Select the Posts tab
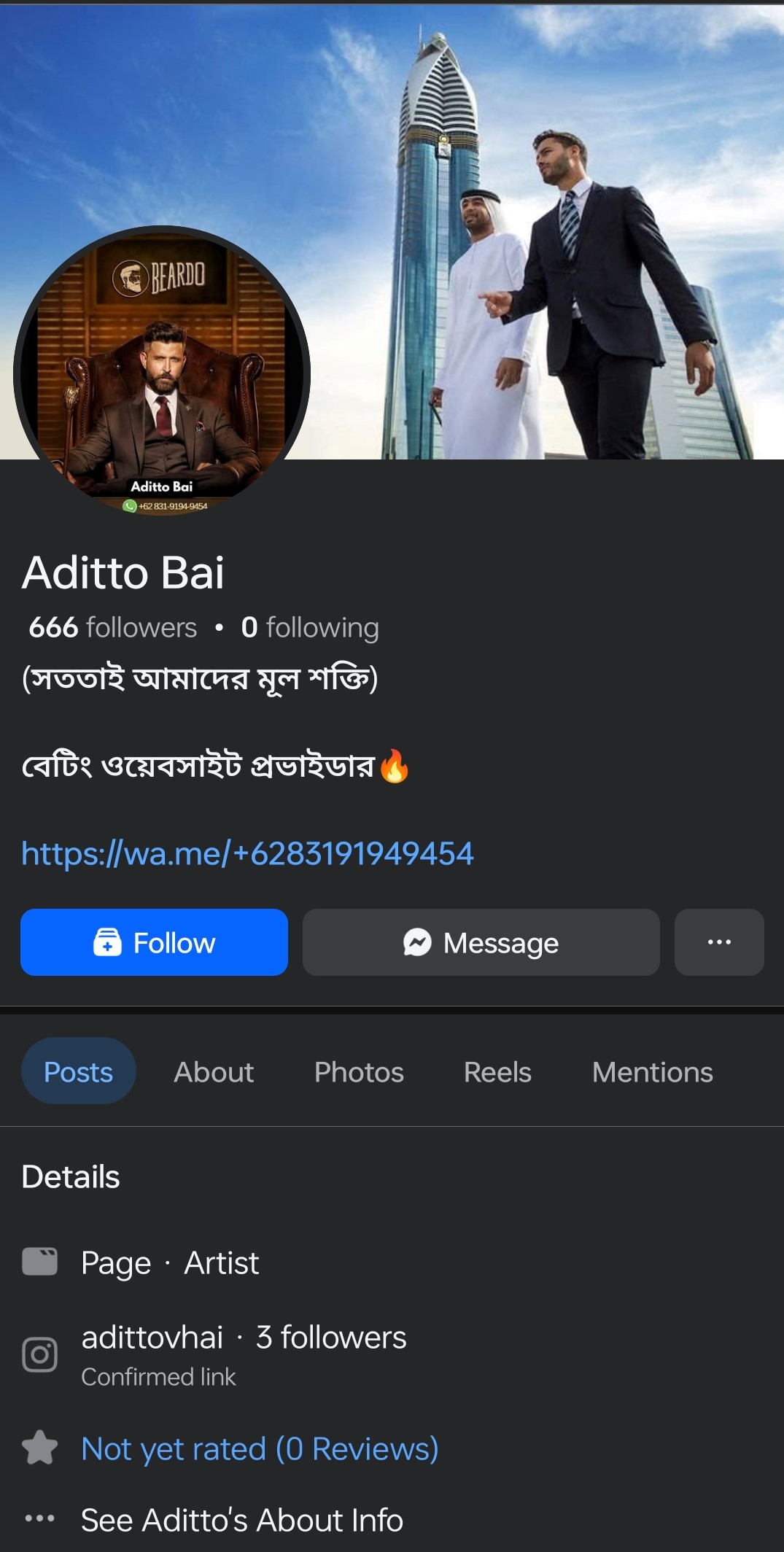 coord(79,1071)
